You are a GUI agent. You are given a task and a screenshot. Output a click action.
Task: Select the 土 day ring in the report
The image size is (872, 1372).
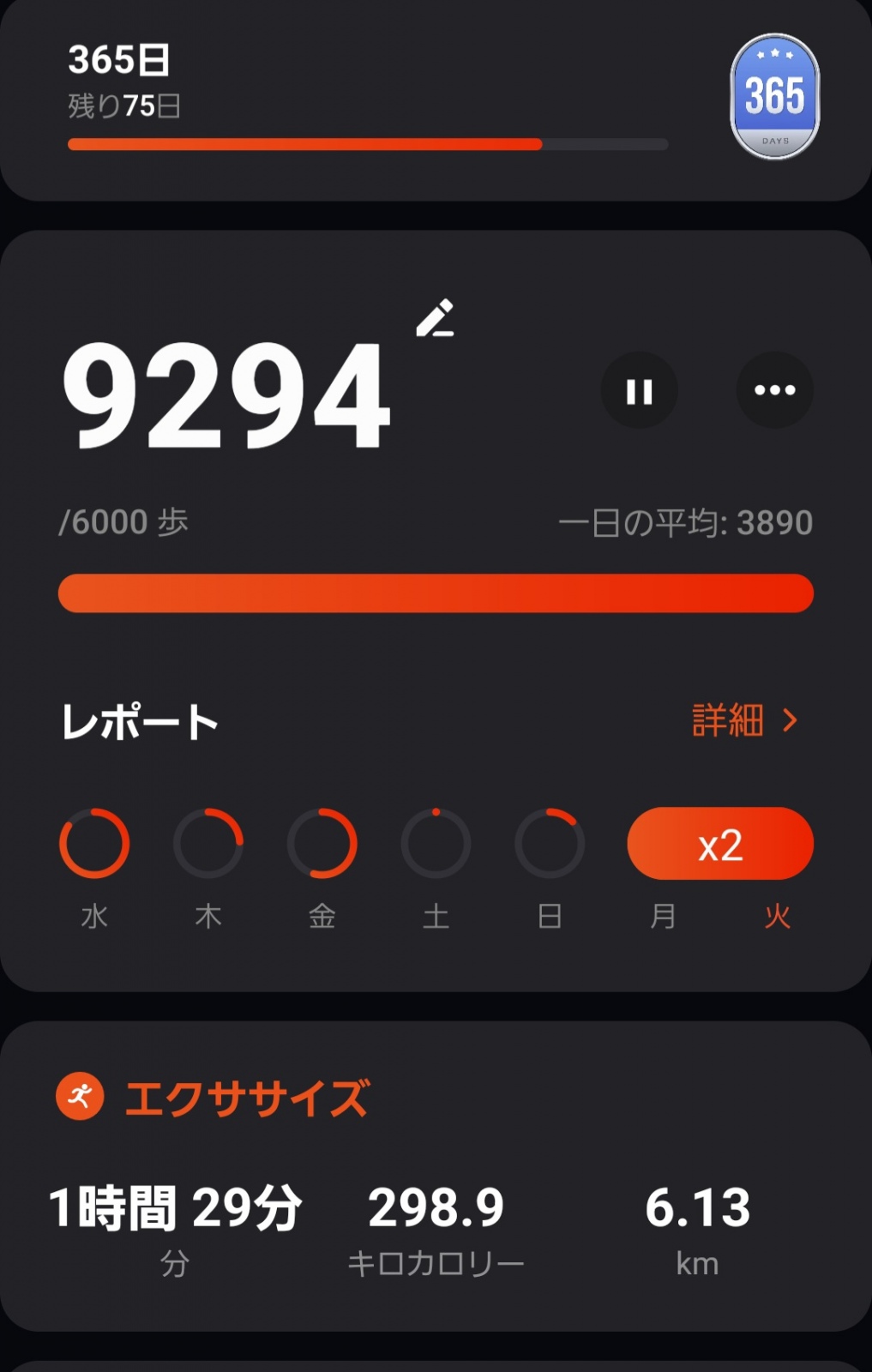[x=436, y=844]
